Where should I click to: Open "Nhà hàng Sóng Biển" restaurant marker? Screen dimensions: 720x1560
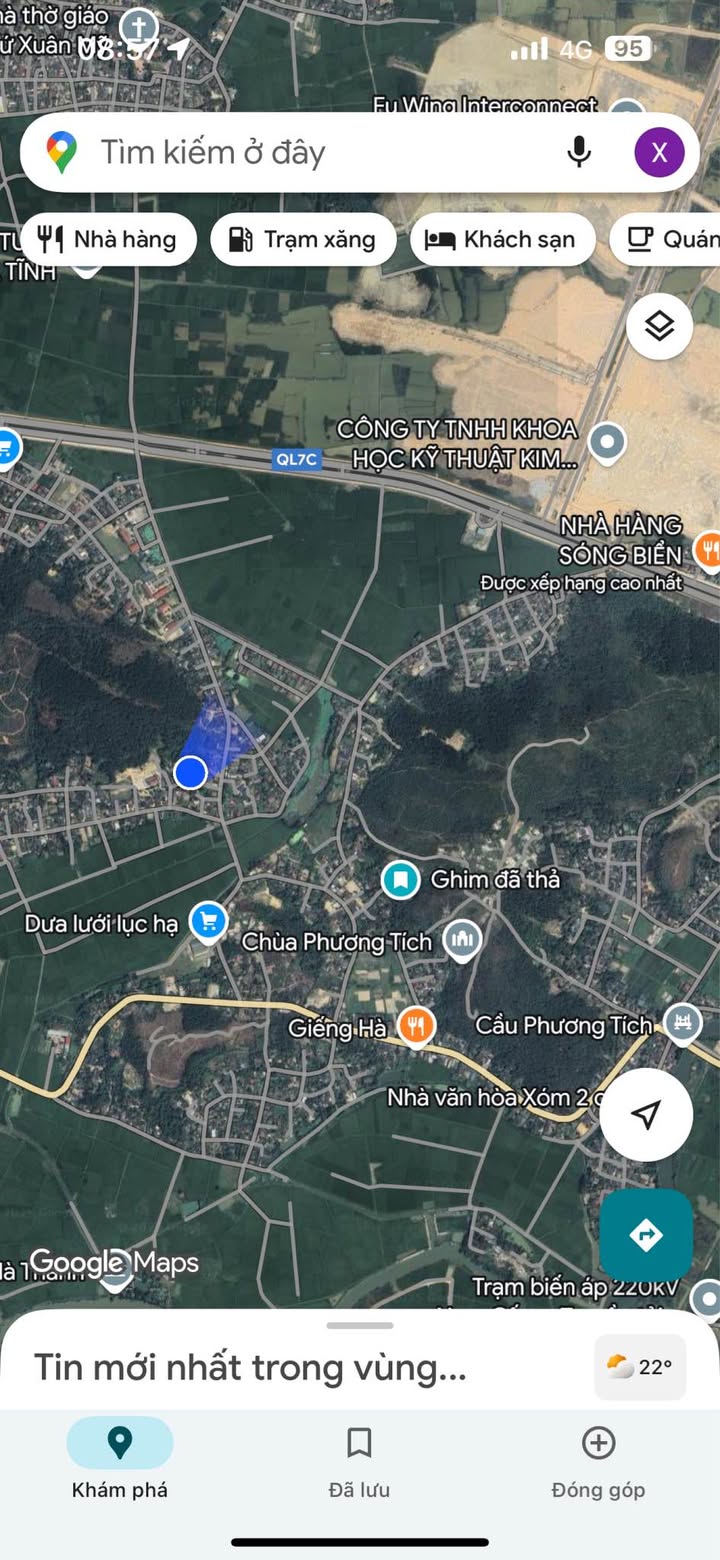click(709, 549)
